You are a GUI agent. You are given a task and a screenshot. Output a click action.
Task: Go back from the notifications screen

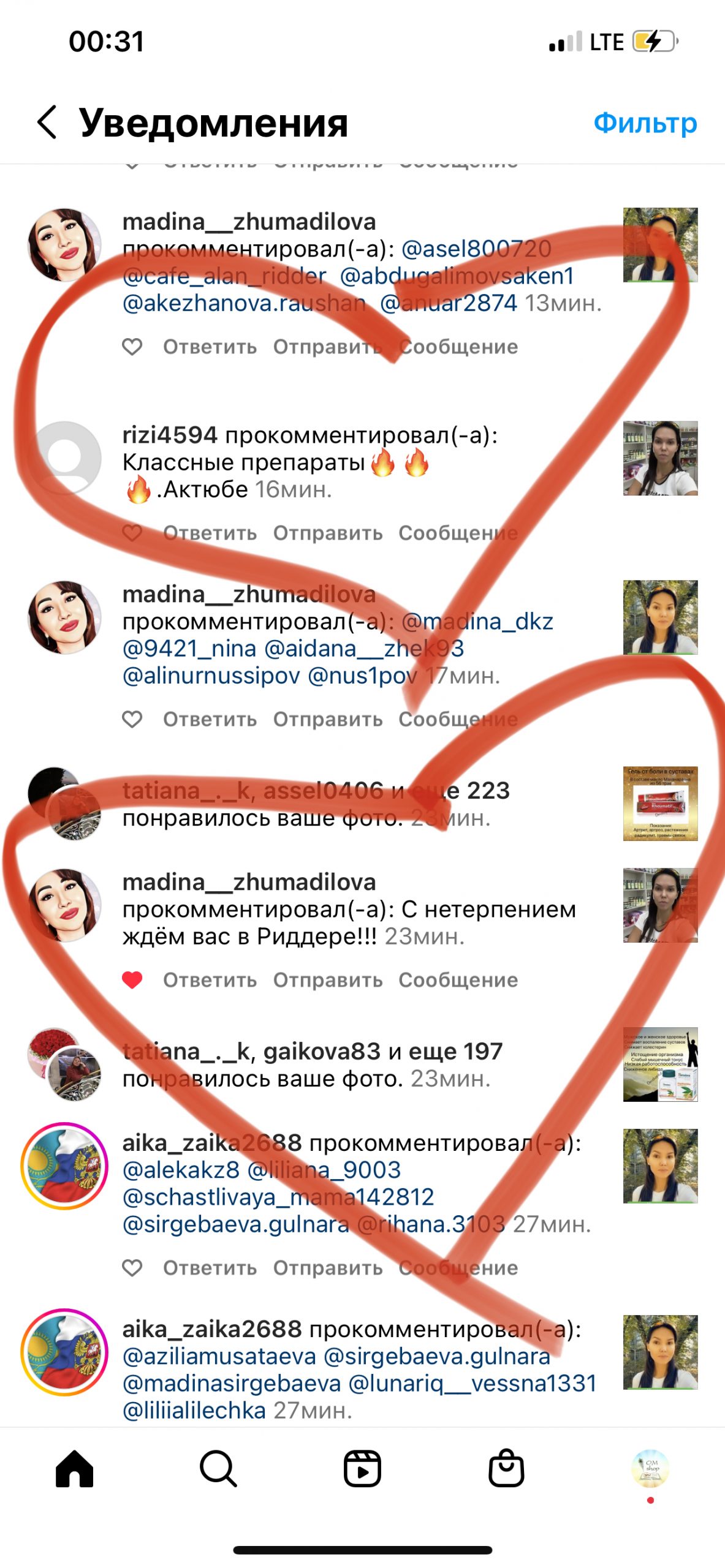pyautogui.click(x=47, y=122)
